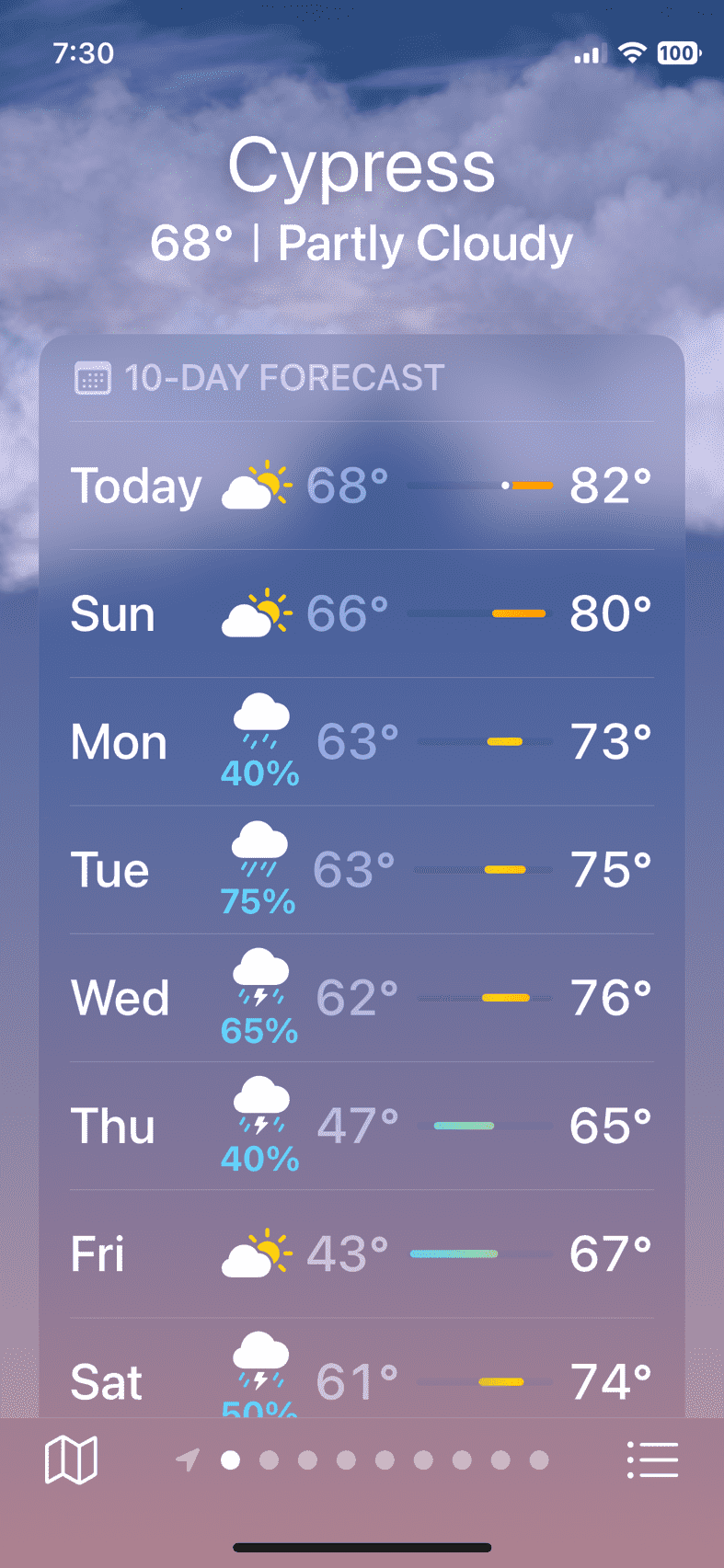The height and width of the screenshot is (1568, 724).
Task: Open the saved locations list
Action: pyautogui.click(x=652, y=1459)
